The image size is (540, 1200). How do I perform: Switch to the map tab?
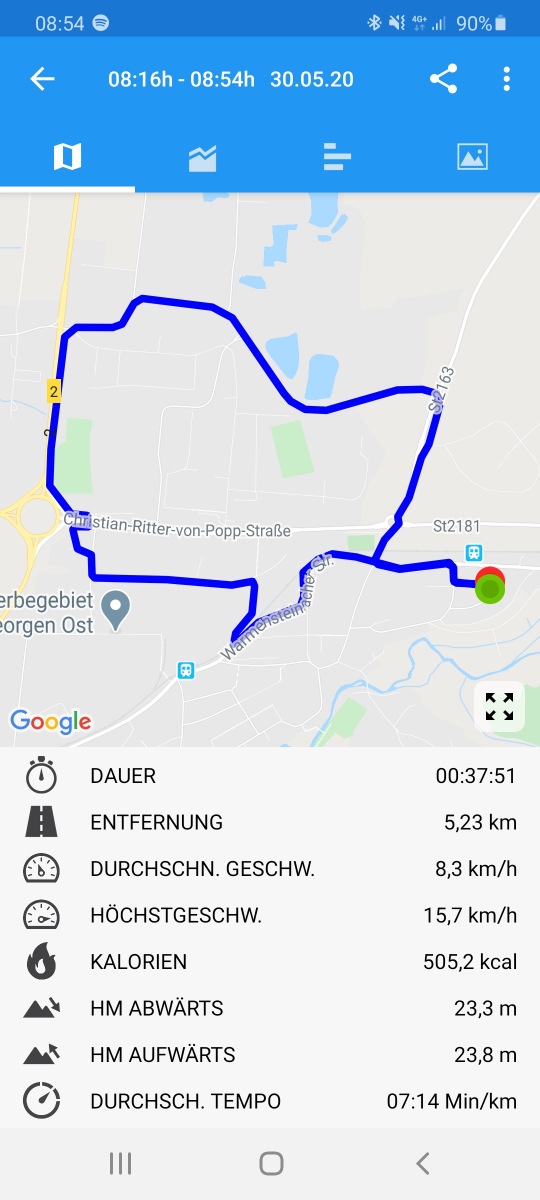pyautogui.click(x=67, y=156)
